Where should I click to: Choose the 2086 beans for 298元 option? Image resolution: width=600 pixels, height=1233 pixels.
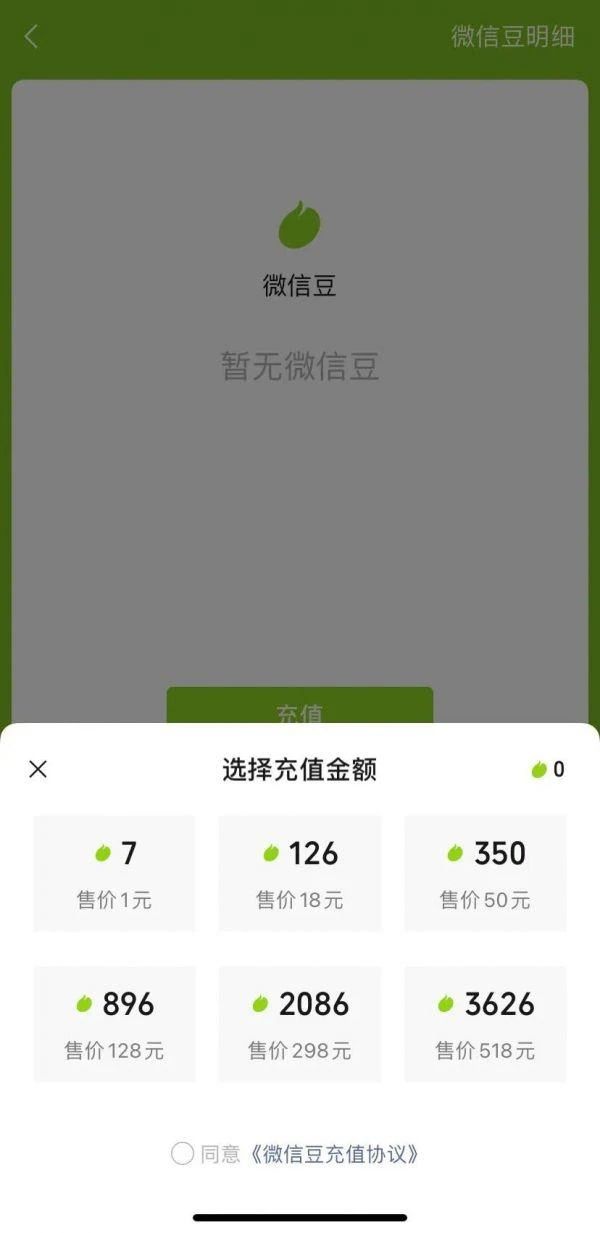pos(300,1024)
